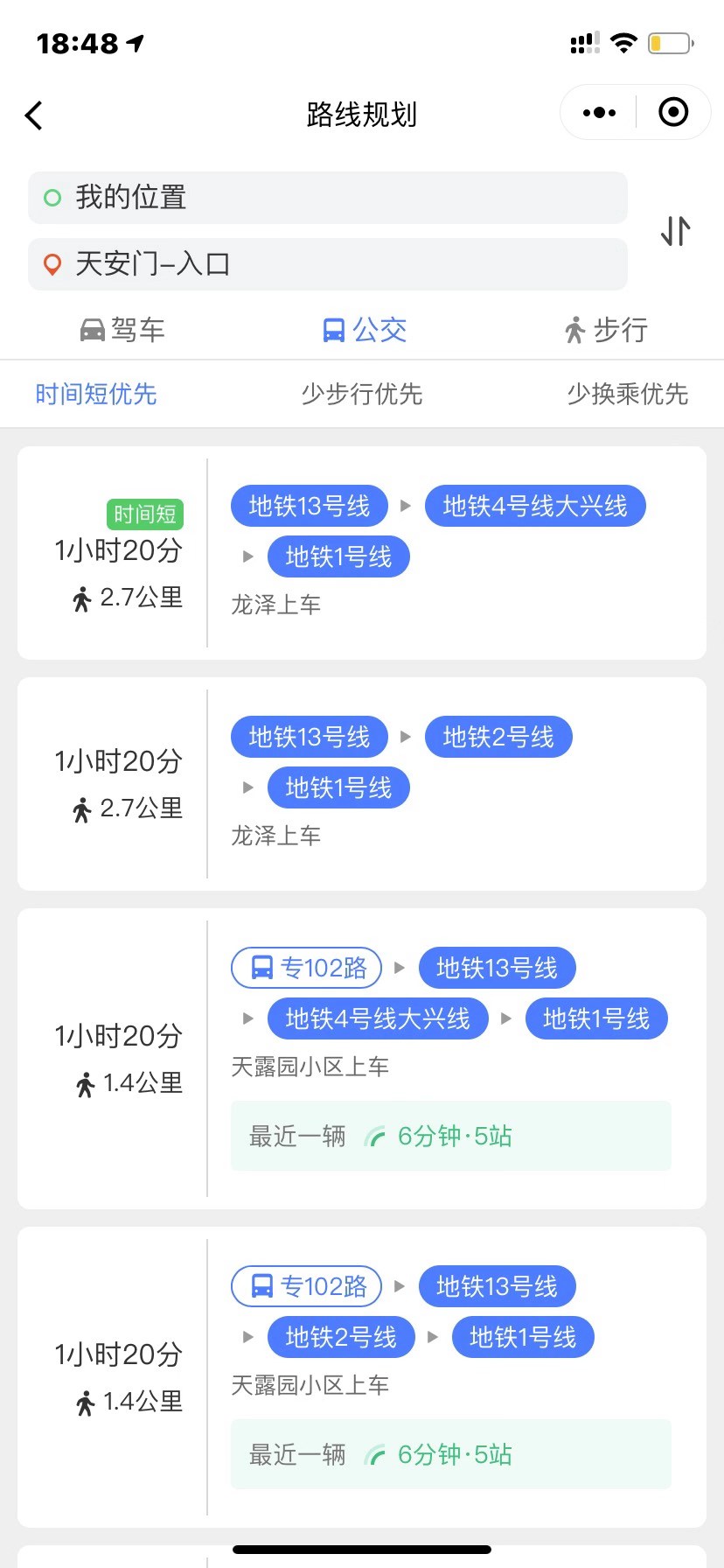Click the car icon on the 驾车 tab
This screenshot has height=1568, width=724.
tap(90, 330)
